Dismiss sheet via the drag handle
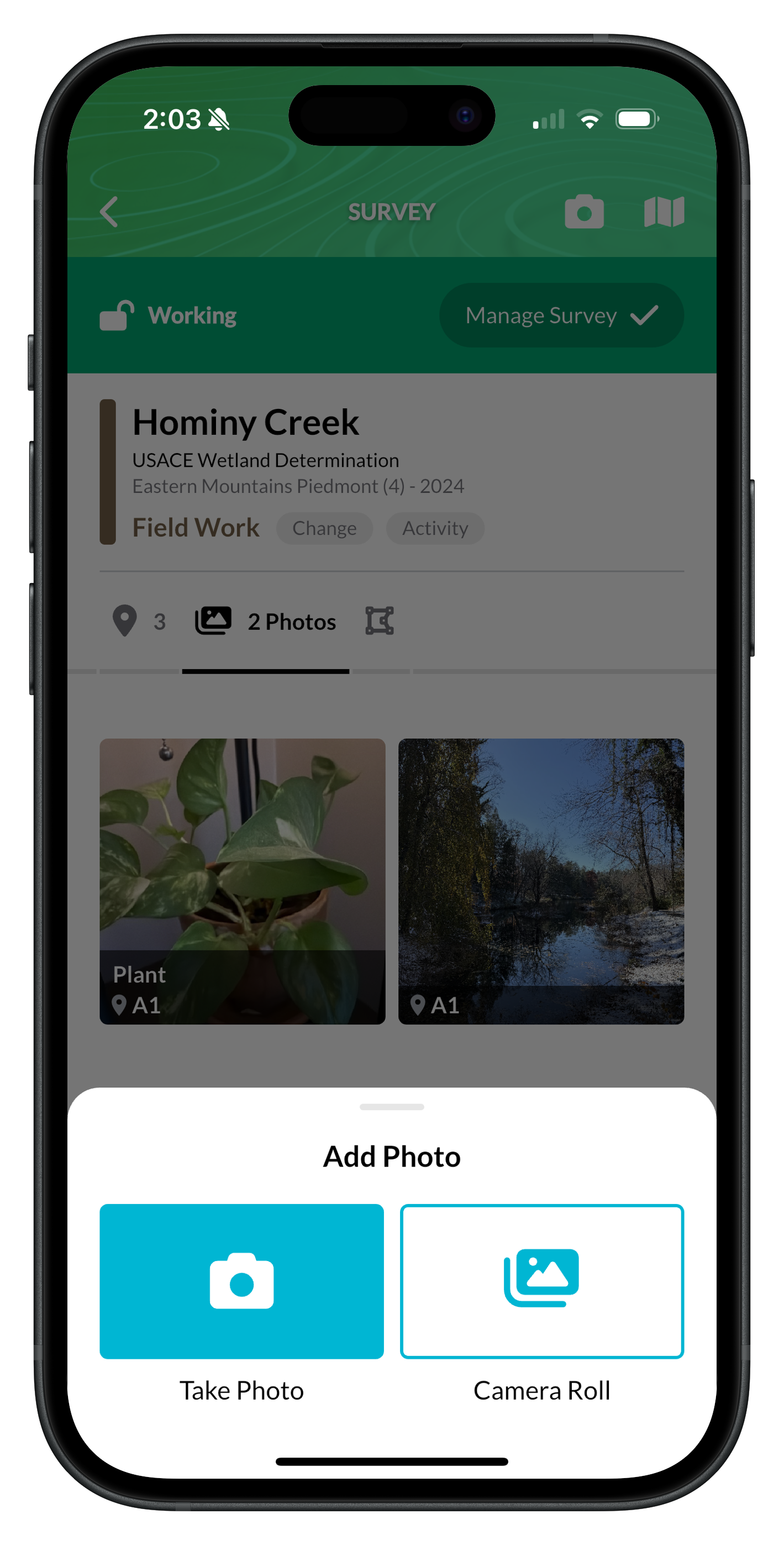Screen dimensions: 784x1545 tap(392, 1107)
